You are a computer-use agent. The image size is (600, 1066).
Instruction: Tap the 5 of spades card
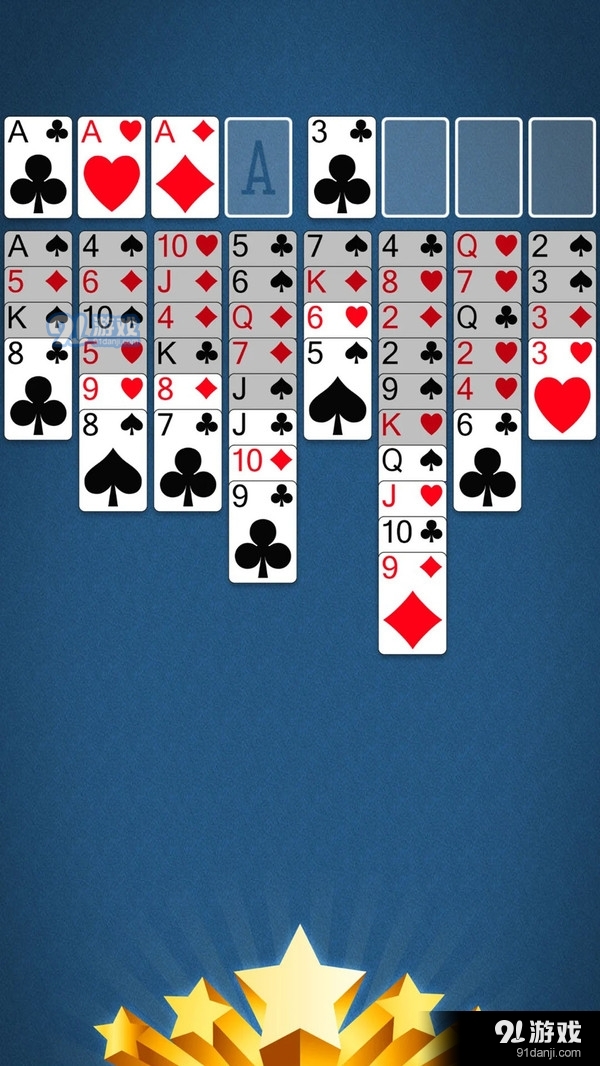tap(338, 390)
